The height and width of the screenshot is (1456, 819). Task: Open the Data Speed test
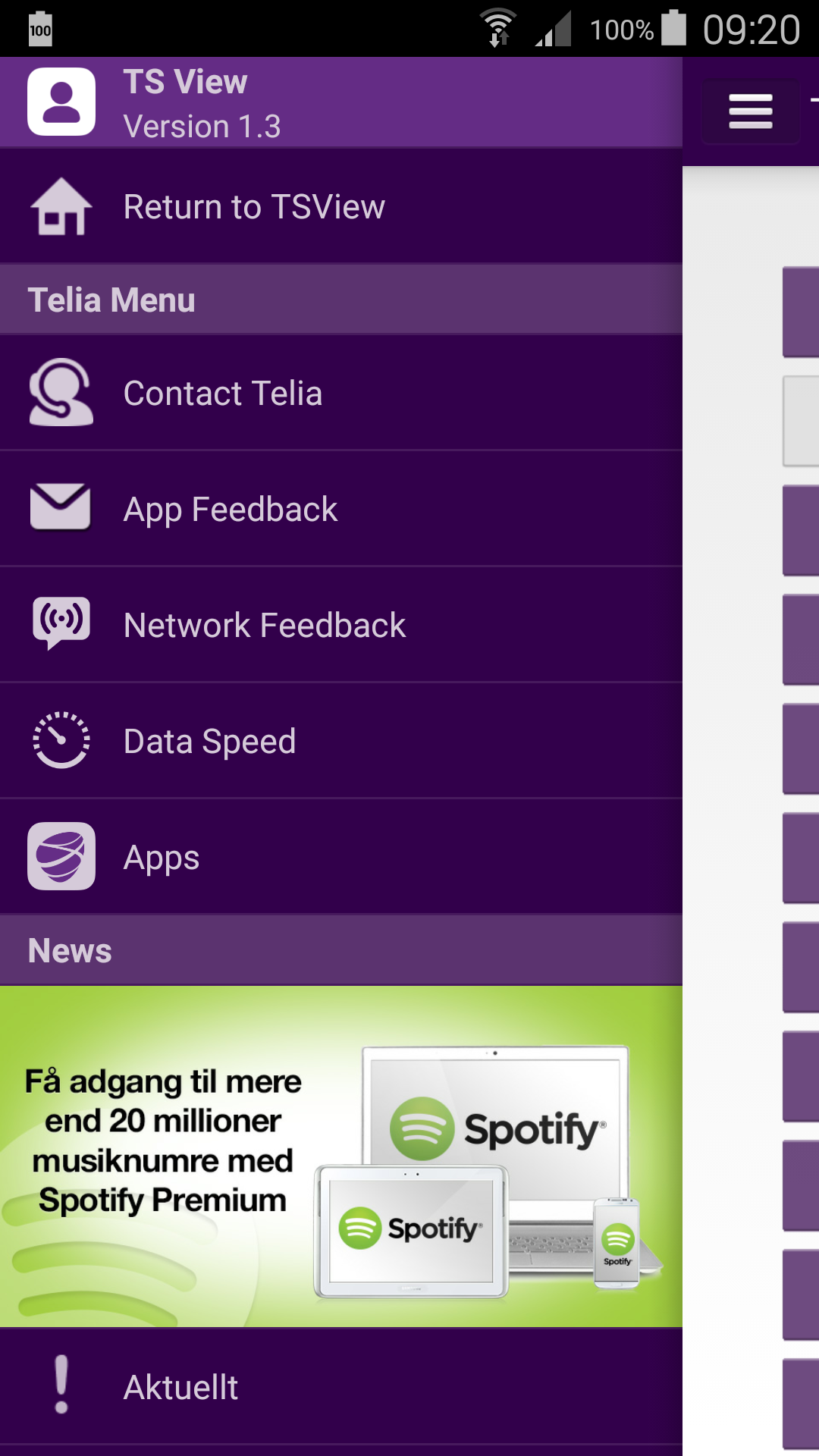click(341, 741)
